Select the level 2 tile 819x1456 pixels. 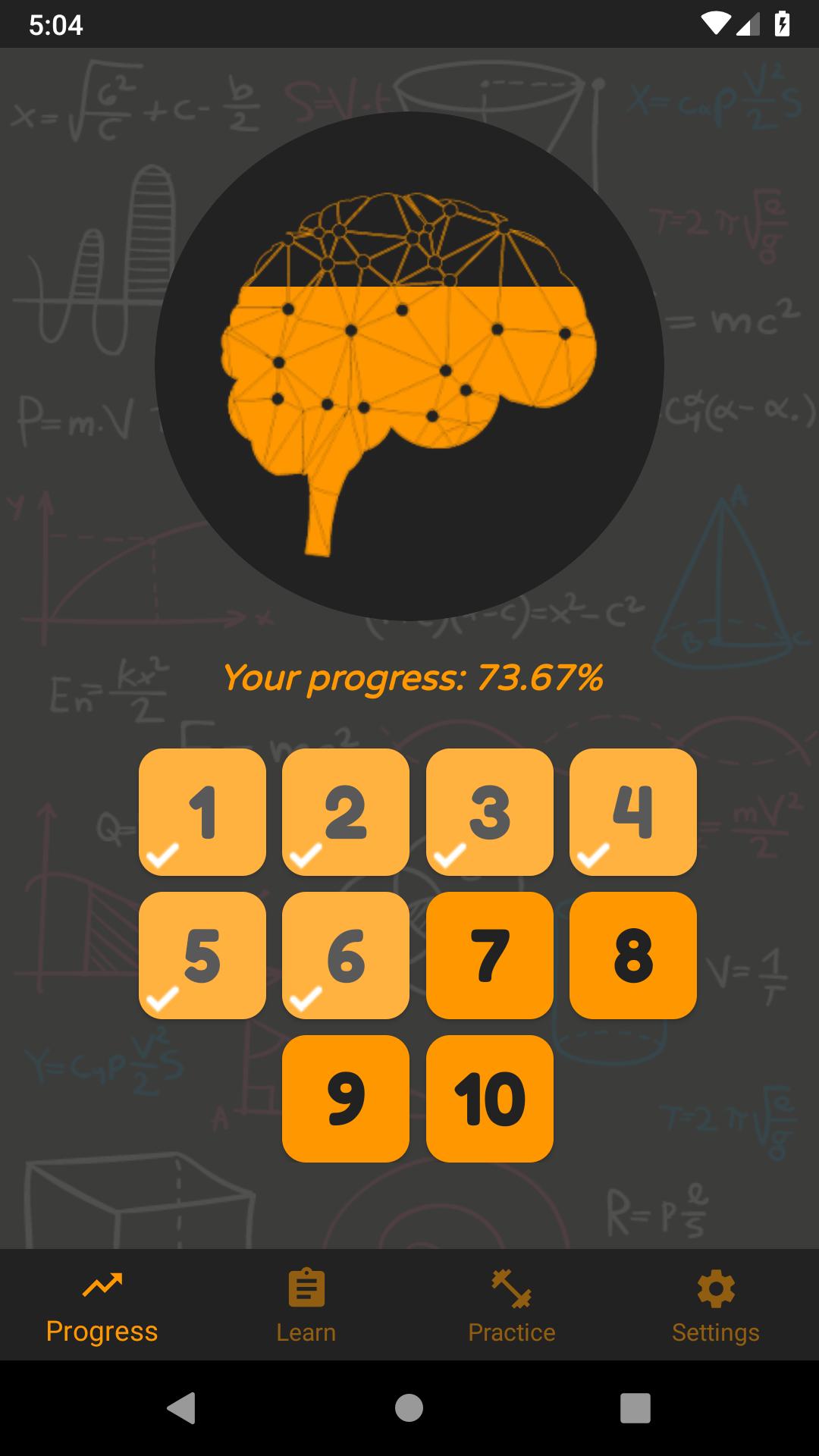[x=346, y=812]
